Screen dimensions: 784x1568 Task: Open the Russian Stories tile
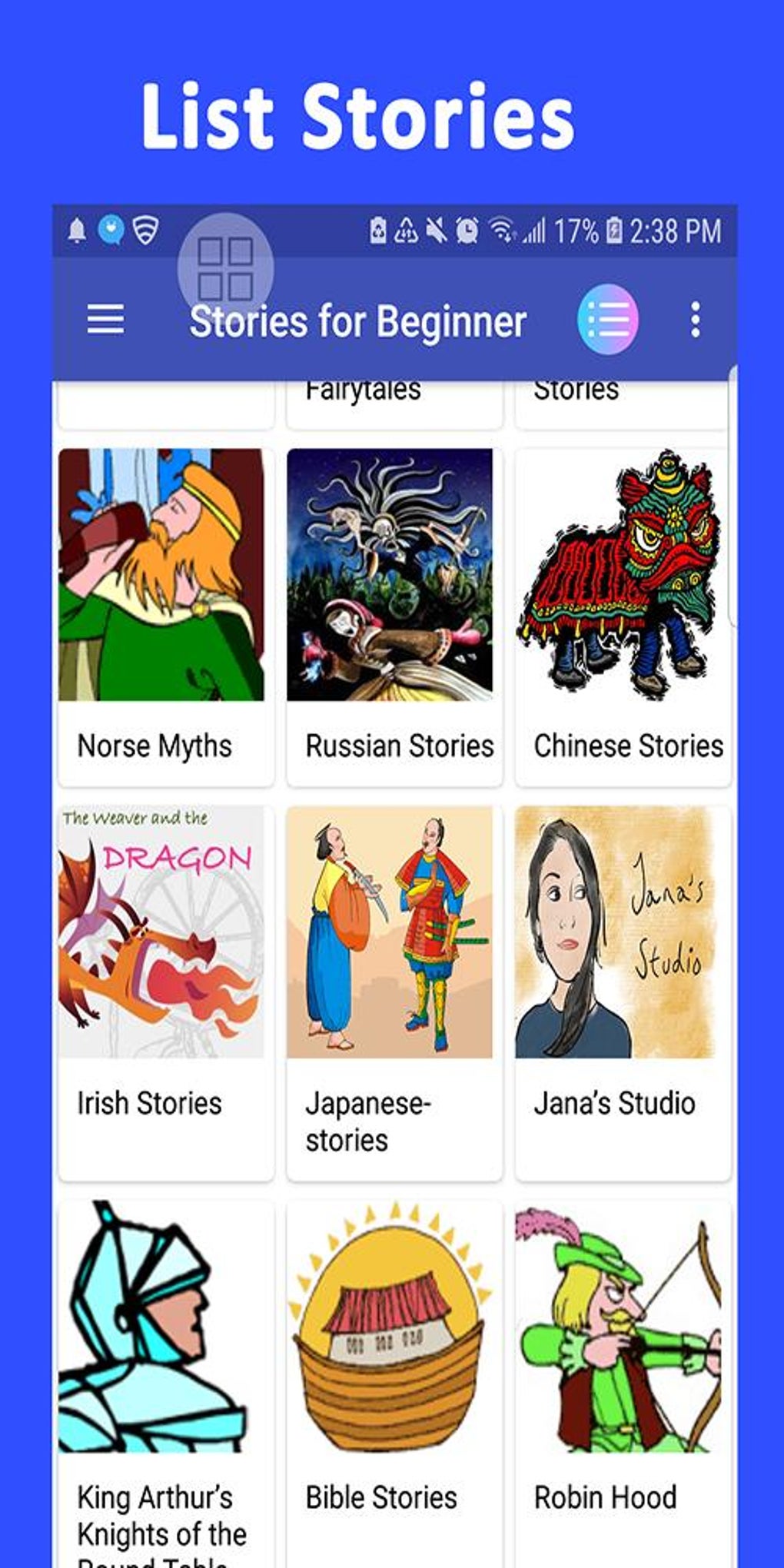click(x=394, y=615)
